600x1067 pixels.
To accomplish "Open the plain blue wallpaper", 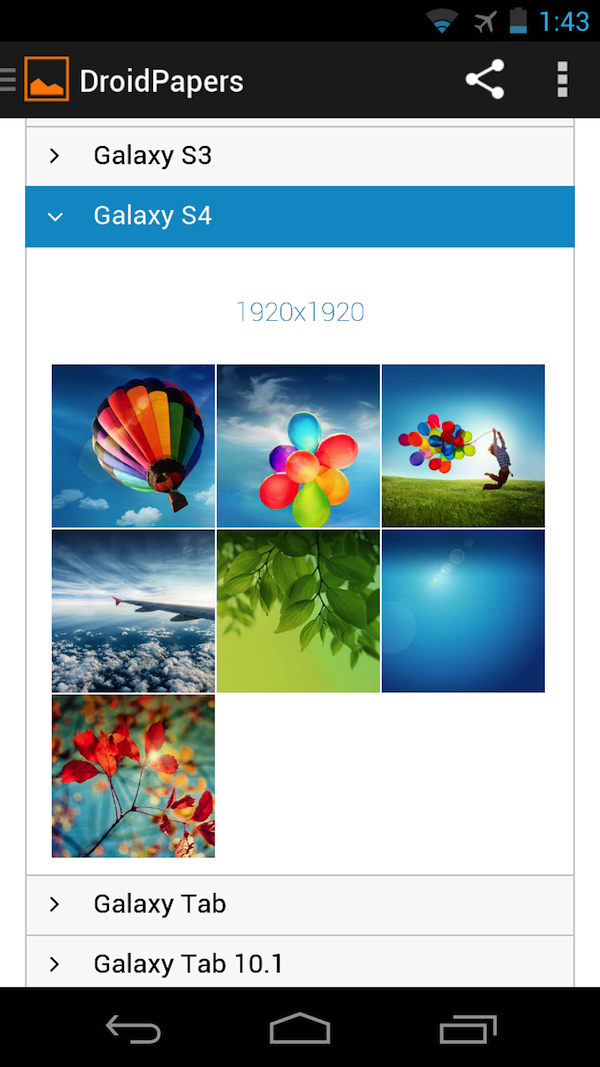I will click(x=463, y=610).
